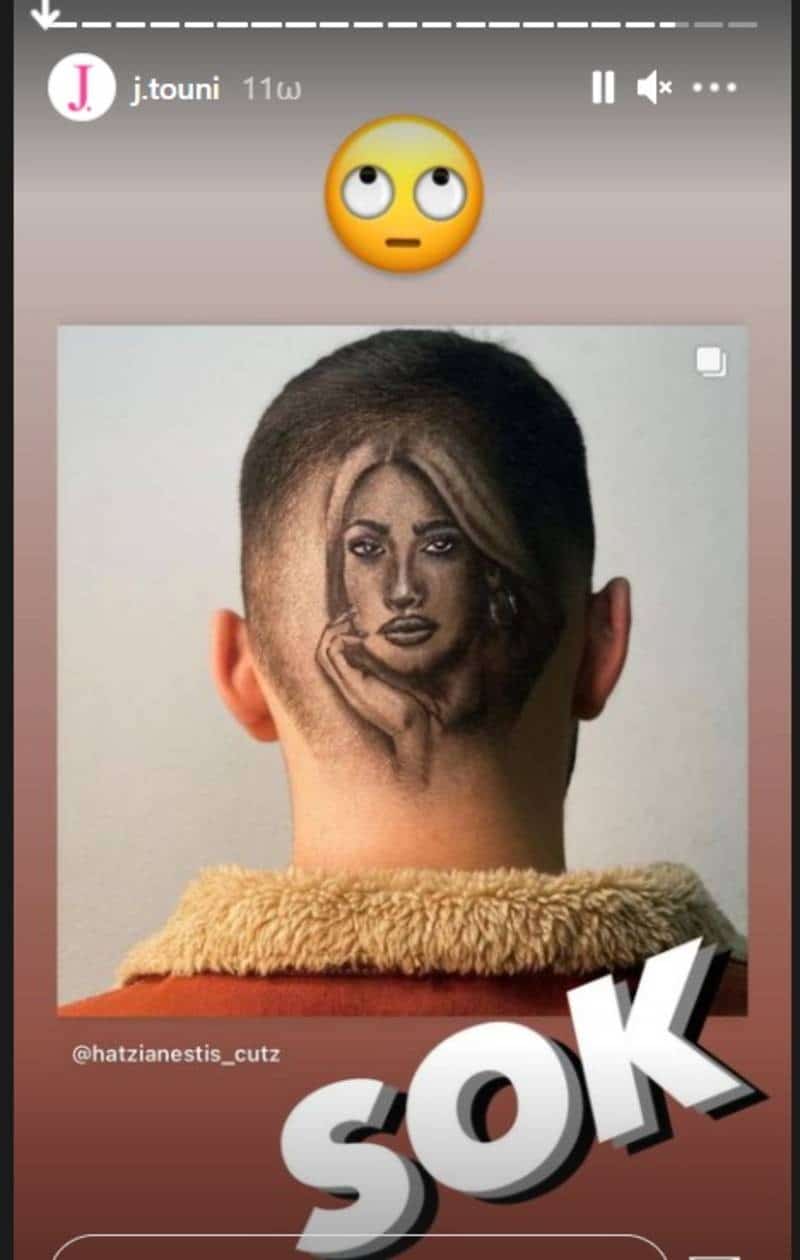Screen dimensions: 800x1260
Task: Pause the story playback
Action: tap(603, 88)
